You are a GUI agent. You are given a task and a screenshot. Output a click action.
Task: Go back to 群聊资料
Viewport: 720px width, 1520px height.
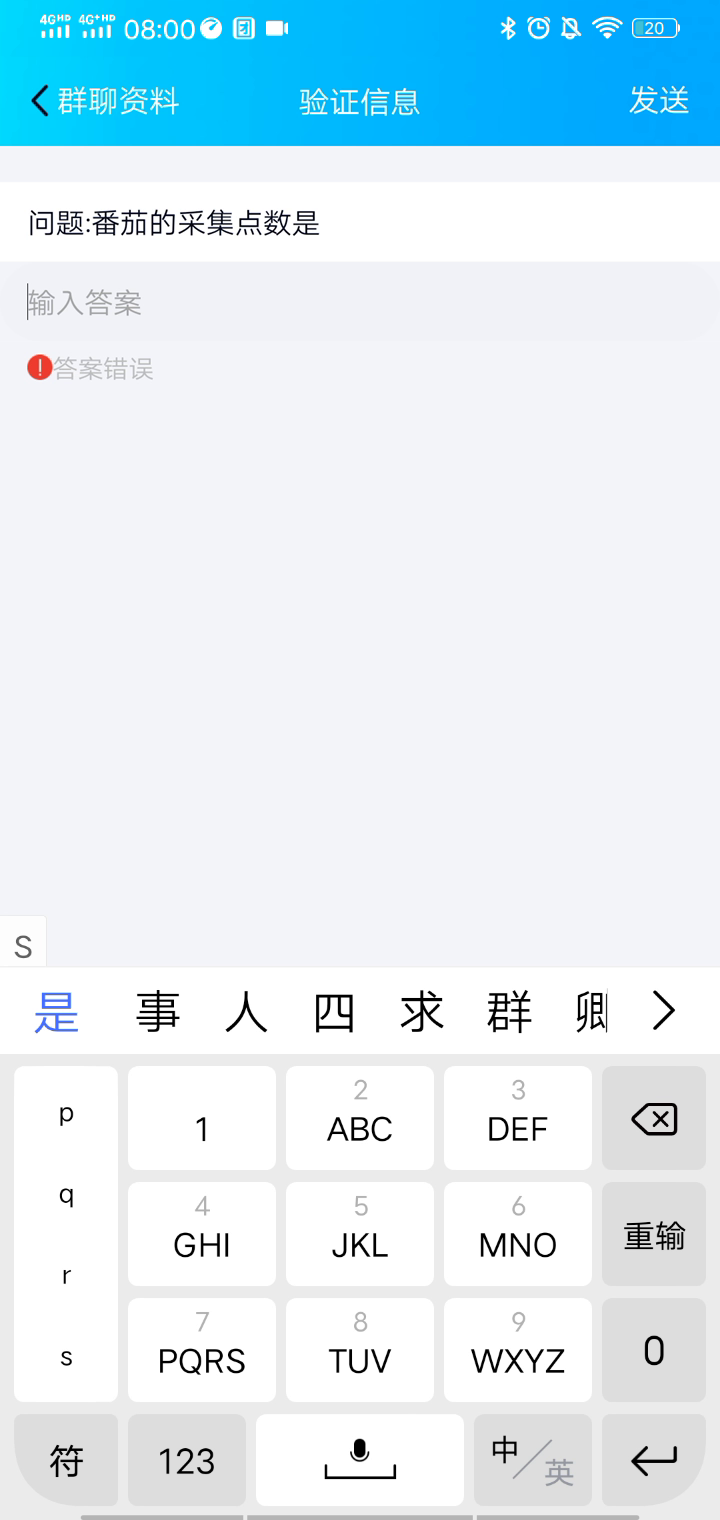click(x=104, y=101)
